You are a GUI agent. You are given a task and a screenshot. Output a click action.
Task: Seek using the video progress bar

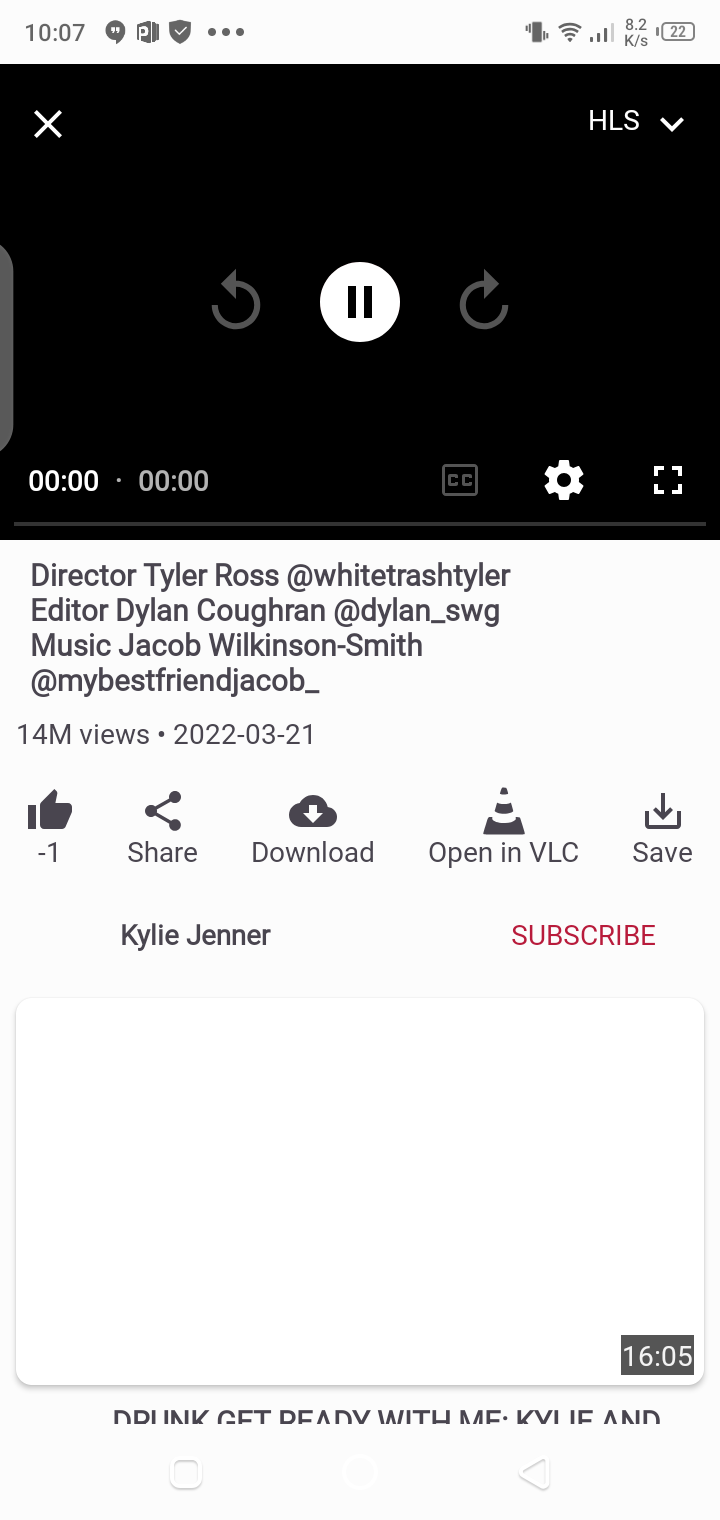360,524
